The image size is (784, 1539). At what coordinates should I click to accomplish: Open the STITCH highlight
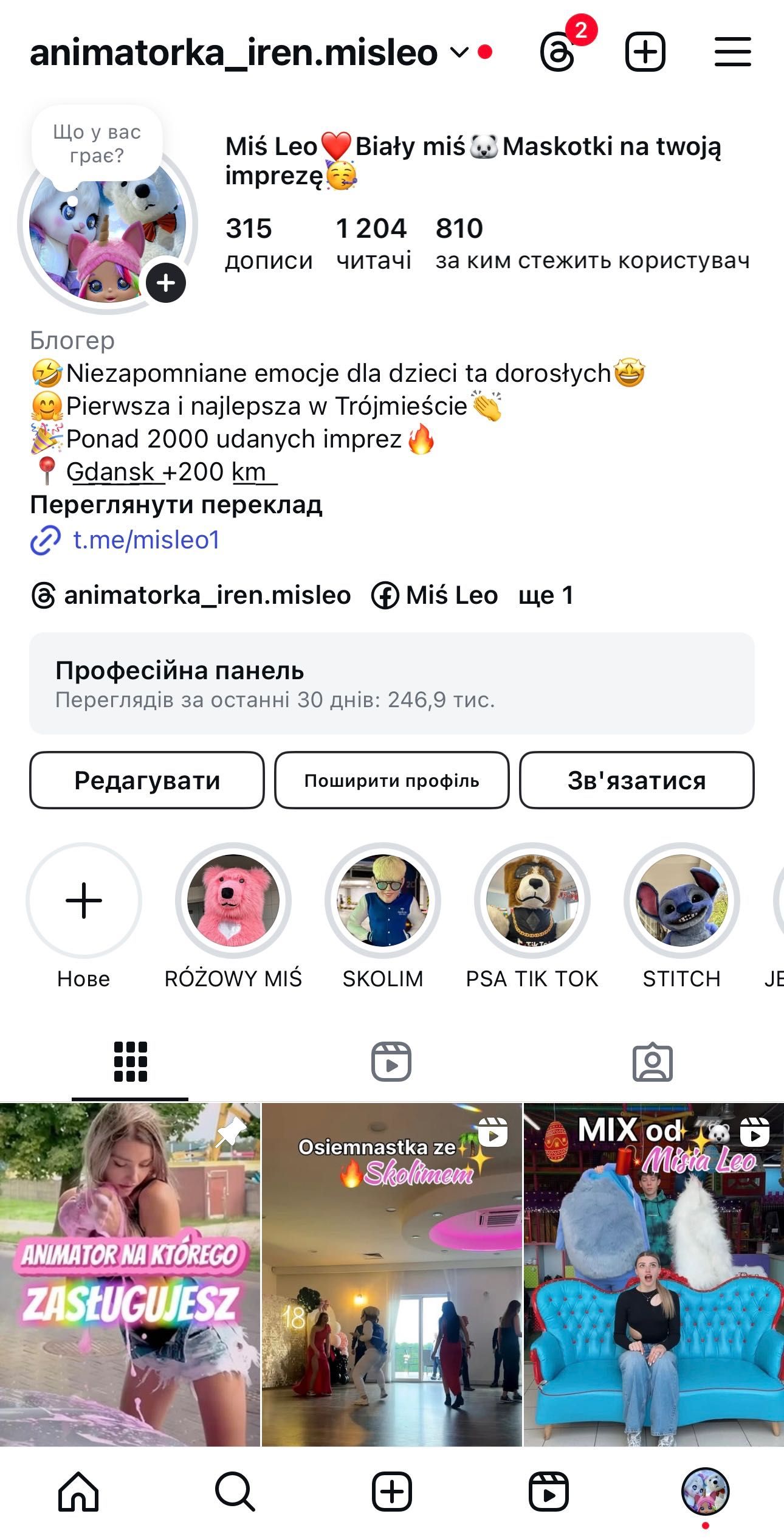(x=681, y=901)
